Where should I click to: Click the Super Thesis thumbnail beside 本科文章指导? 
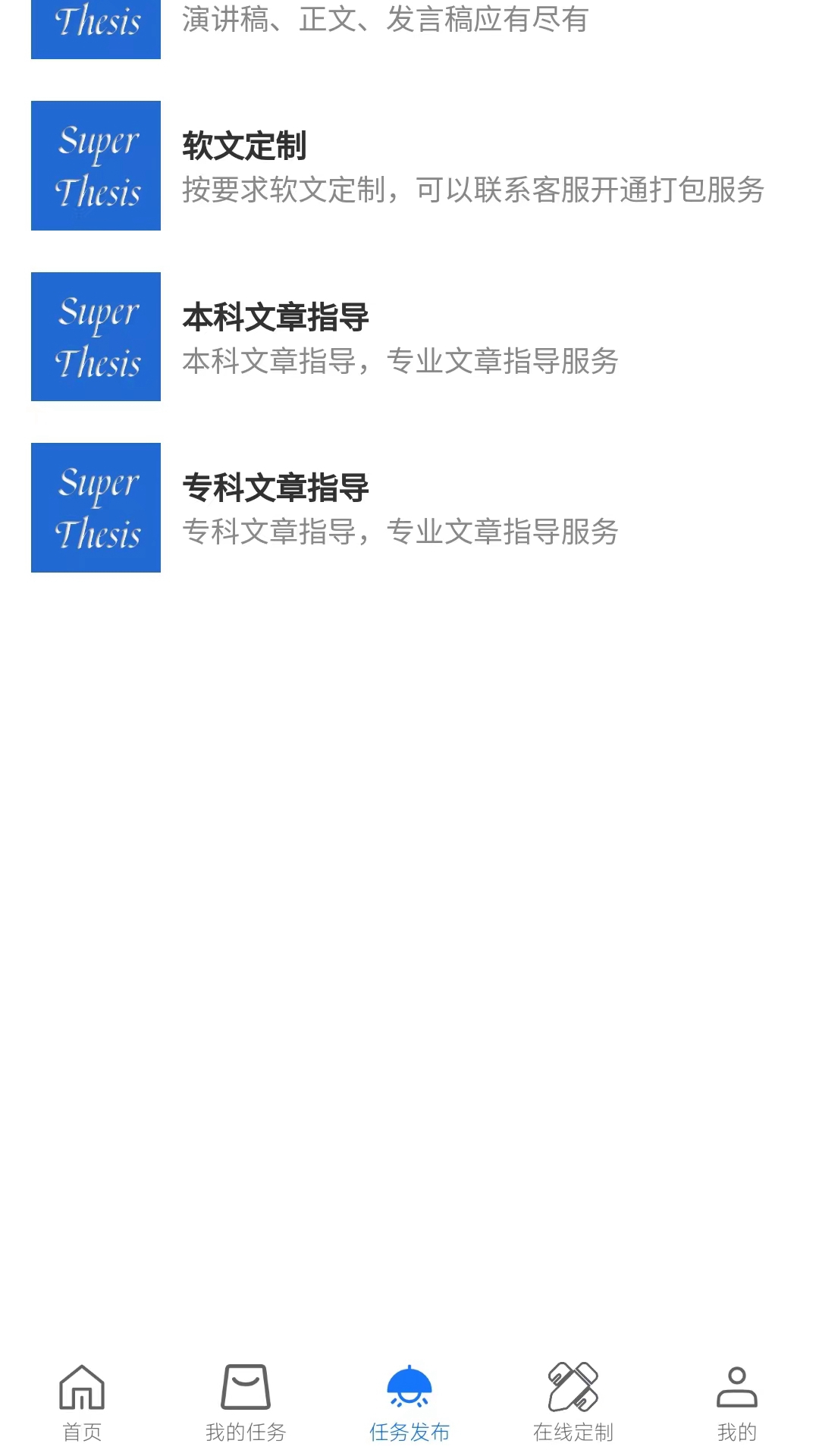coord(96,337)
